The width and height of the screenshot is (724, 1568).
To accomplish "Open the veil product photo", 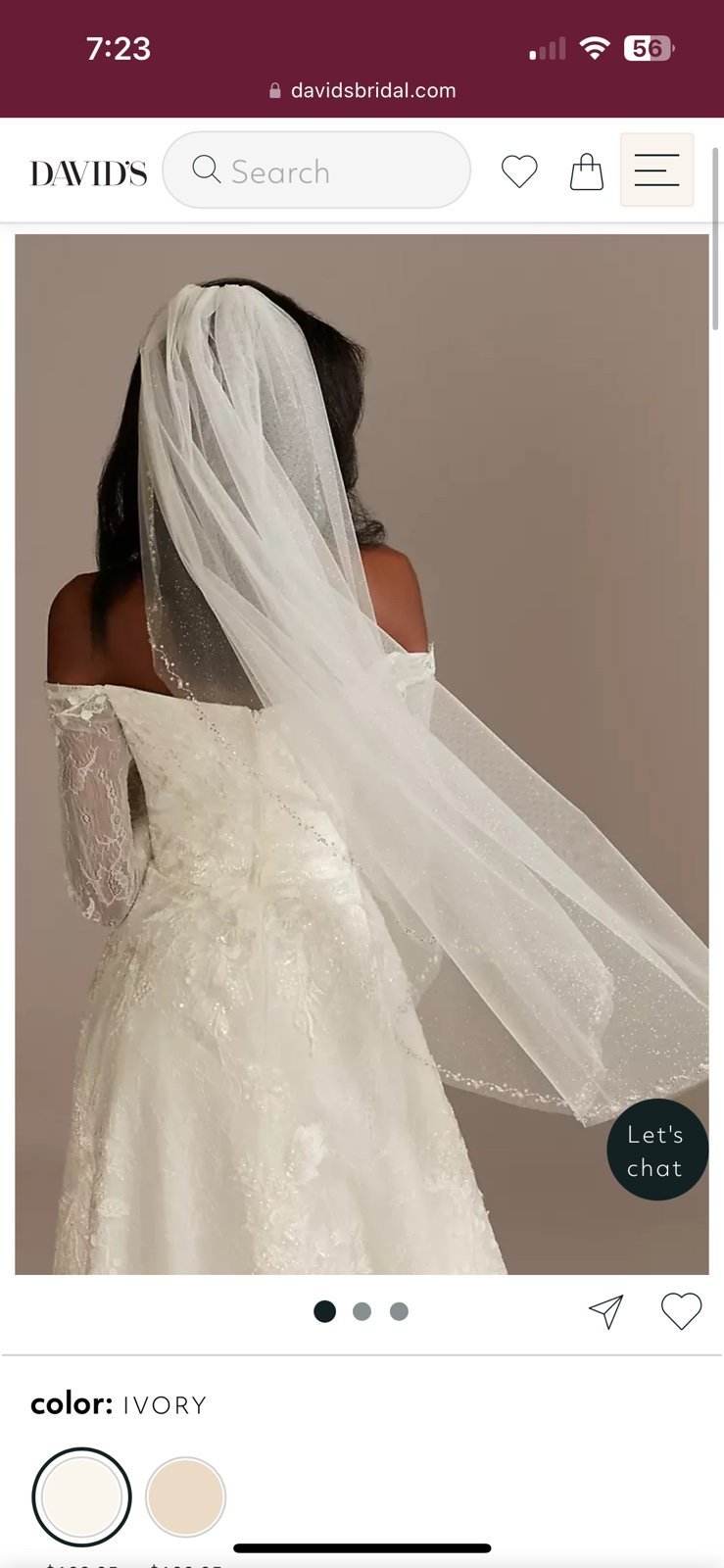I will tap(362, 754).
